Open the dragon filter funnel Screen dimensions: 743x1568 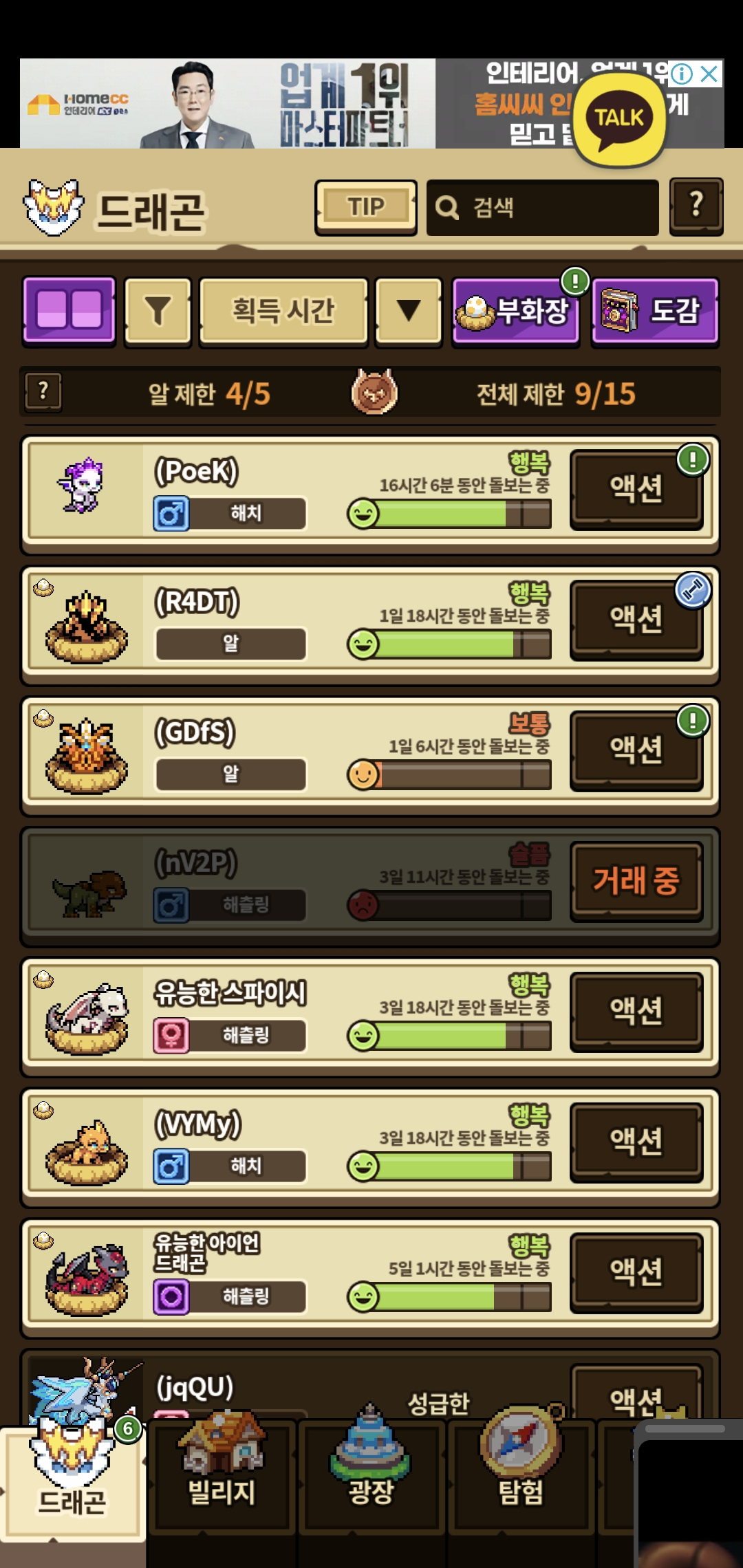coord(158,311)
